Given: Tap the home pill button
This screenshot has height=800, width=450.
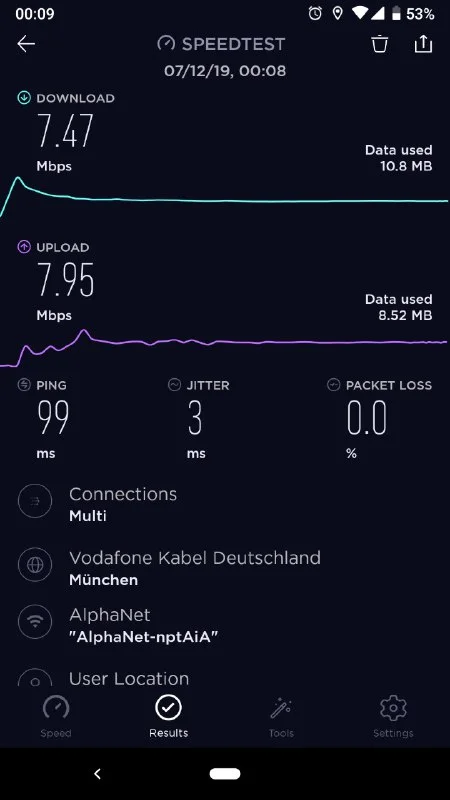Looking at the screenshot, I should click(225, 774).
